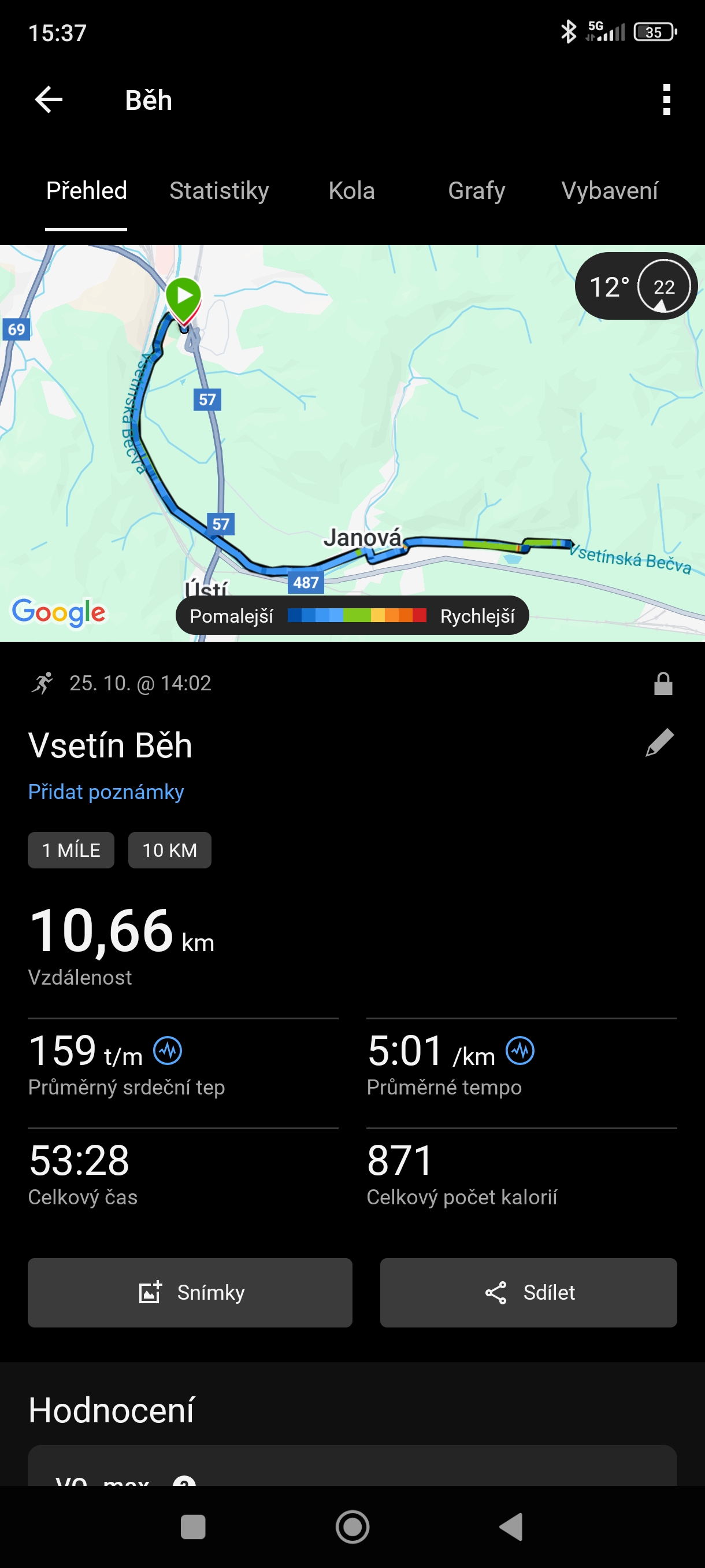
Task: Go back using the top arrow
Action: coord(49,100)
